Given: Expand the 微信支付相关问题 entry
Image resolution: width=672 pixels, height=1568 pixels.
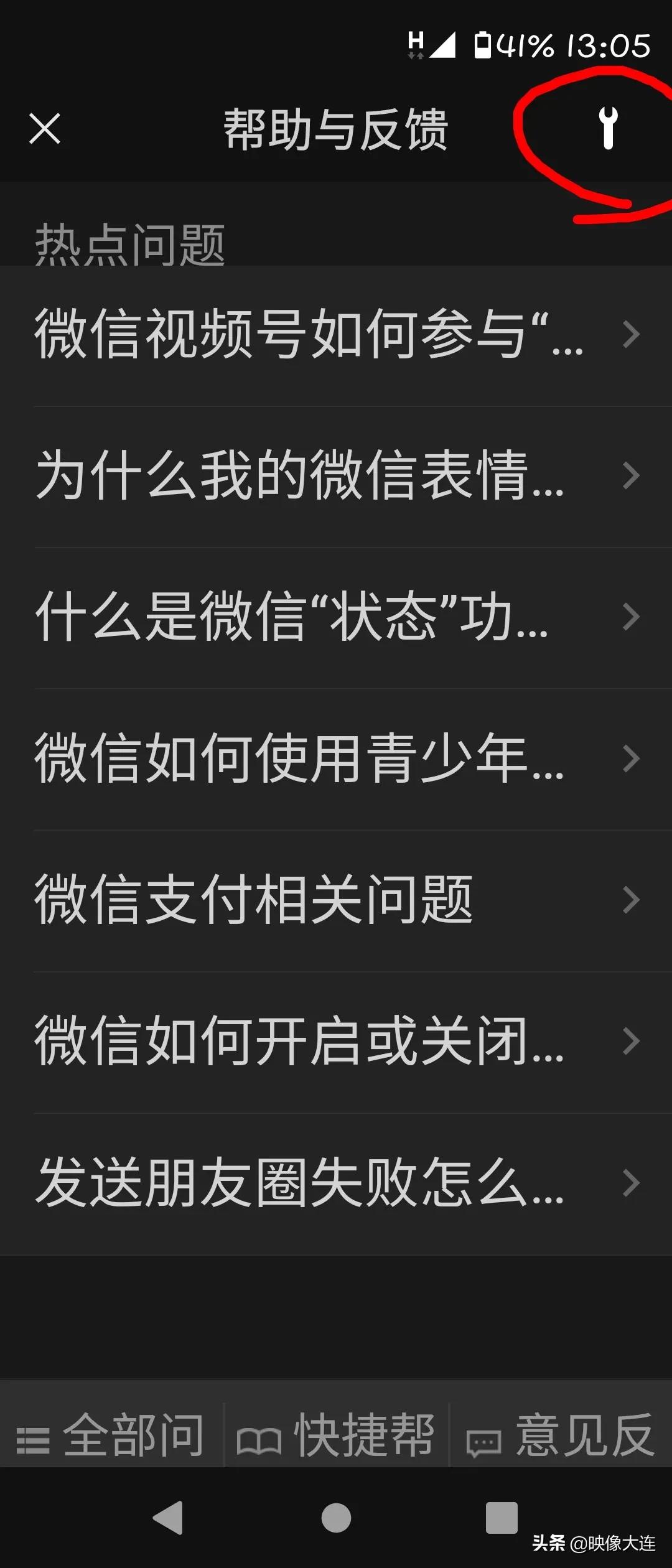Looking at the screenshot, I should (x=336, y=899).
